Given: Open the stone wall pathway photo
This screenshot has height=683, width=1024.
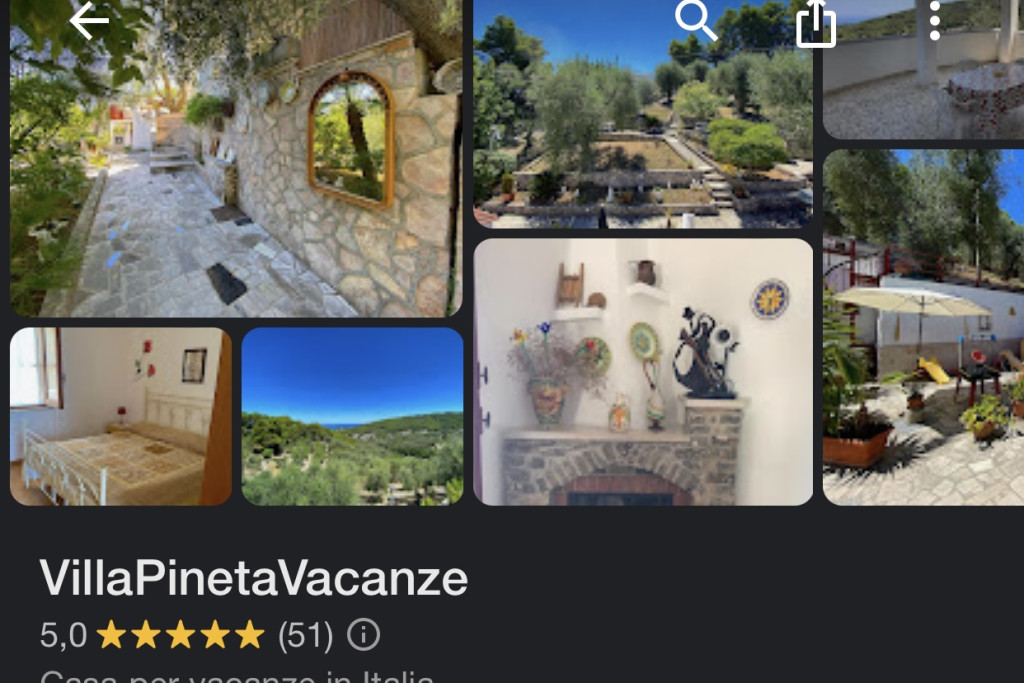Looking at the screenshot, I should click(x=236, y=170).
